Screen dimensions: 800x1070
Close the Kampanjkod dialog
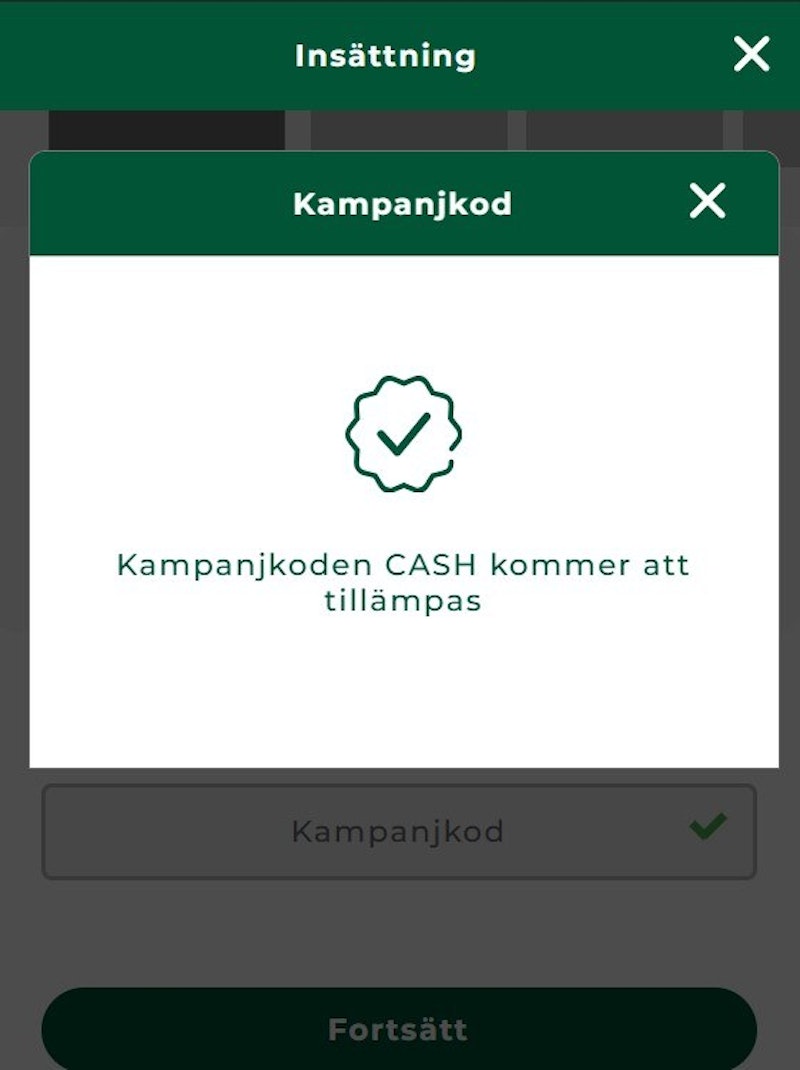pos(707,203)
